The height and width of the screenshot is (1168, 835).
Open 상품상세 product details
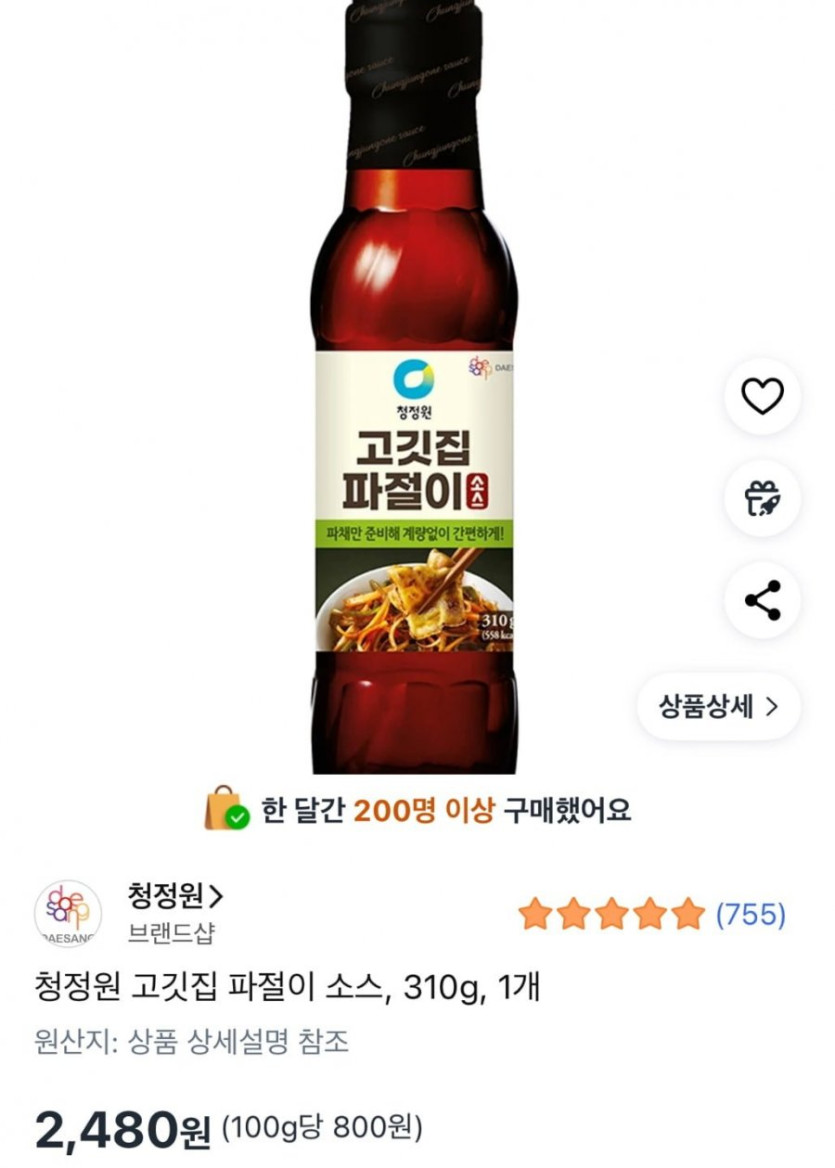point(705,703)
